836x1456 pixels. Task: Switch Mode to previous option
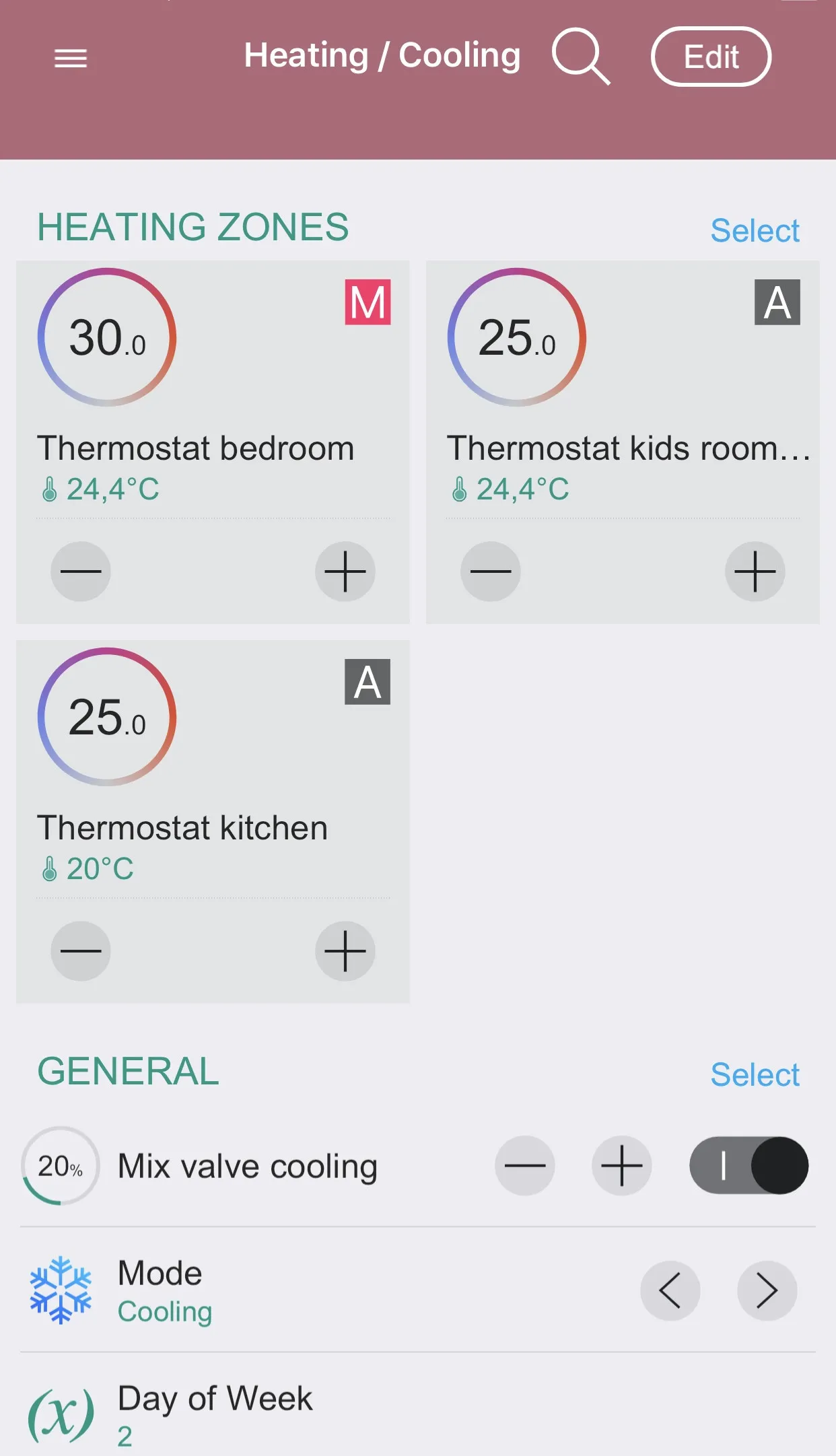coord(670,1291)
